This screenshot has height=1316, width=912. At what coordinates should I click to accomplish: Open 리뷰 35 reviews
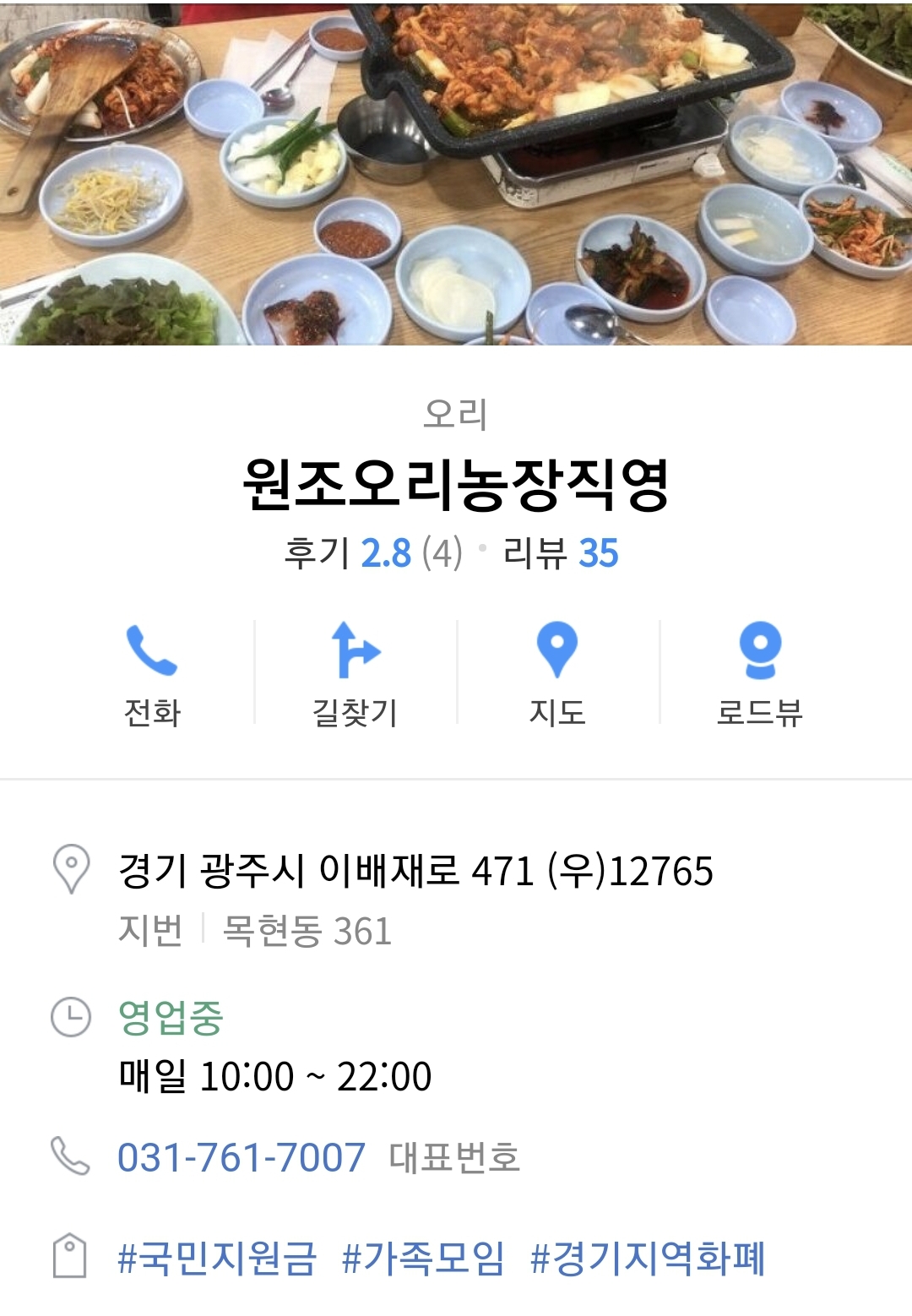click(561, 553)
